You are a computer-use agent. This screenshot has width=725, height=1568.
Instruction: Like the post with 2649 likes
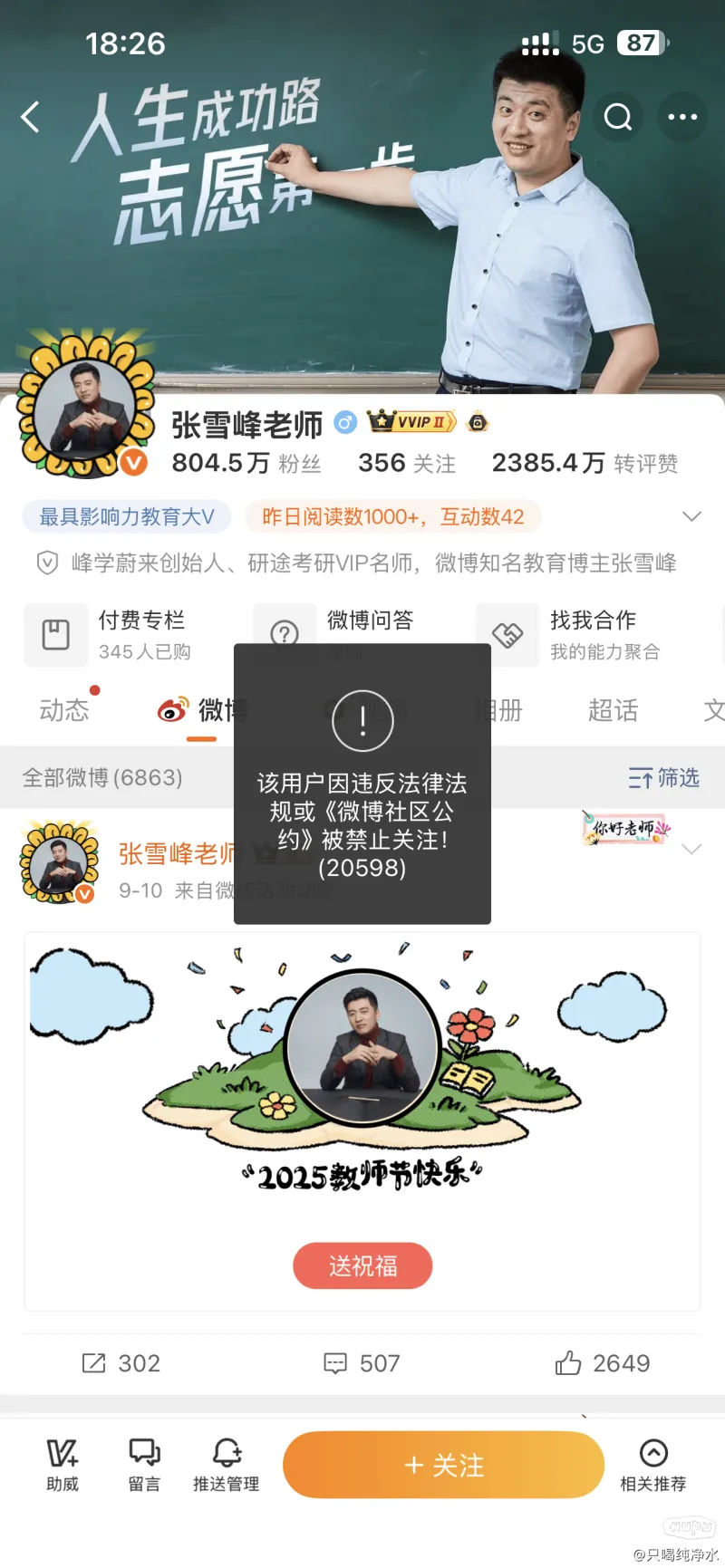603,1363
